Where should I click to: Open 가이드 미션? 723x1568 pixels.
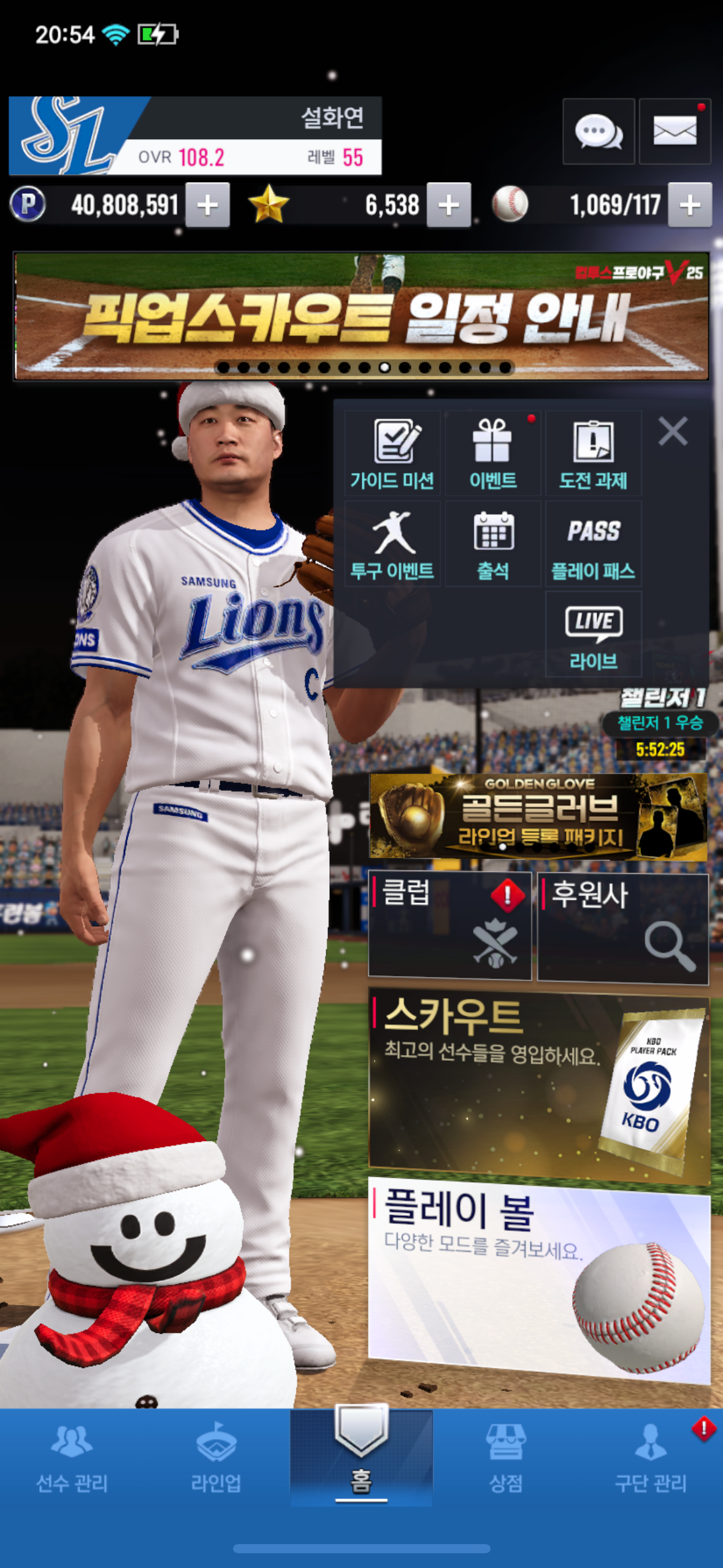pyautogui.click(x=392, y=454)
